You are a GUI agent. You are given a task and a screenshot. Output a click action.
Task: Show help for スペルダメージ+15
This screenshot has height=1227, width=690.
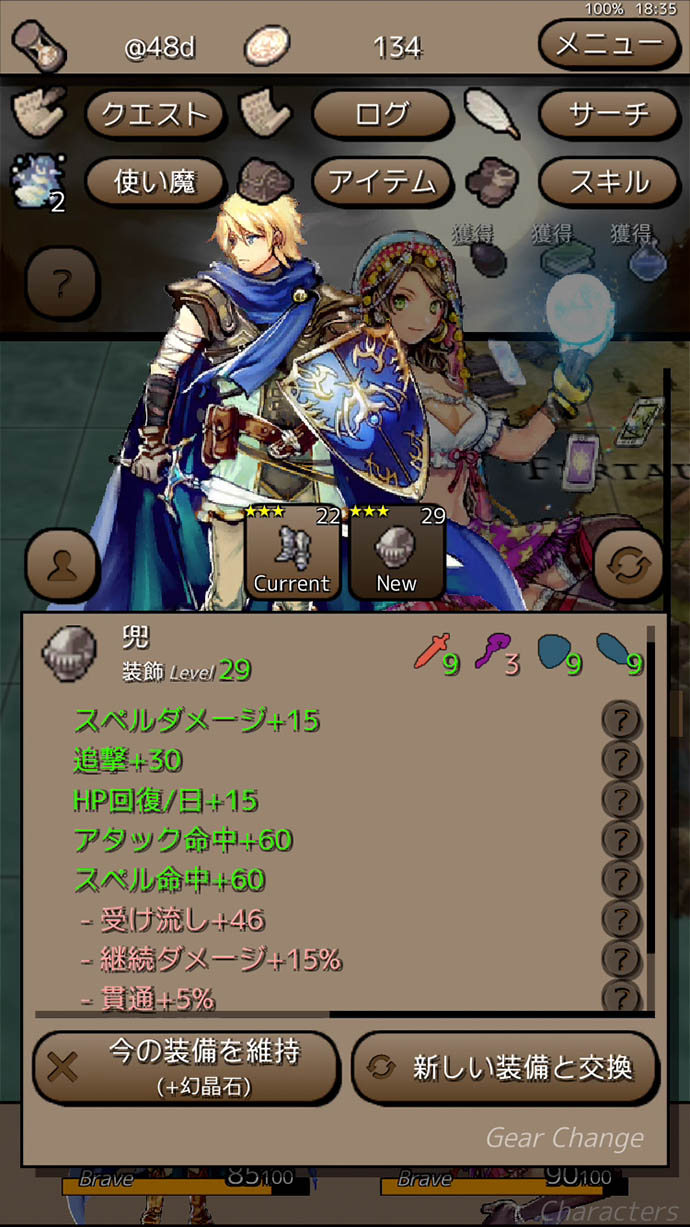622,720
